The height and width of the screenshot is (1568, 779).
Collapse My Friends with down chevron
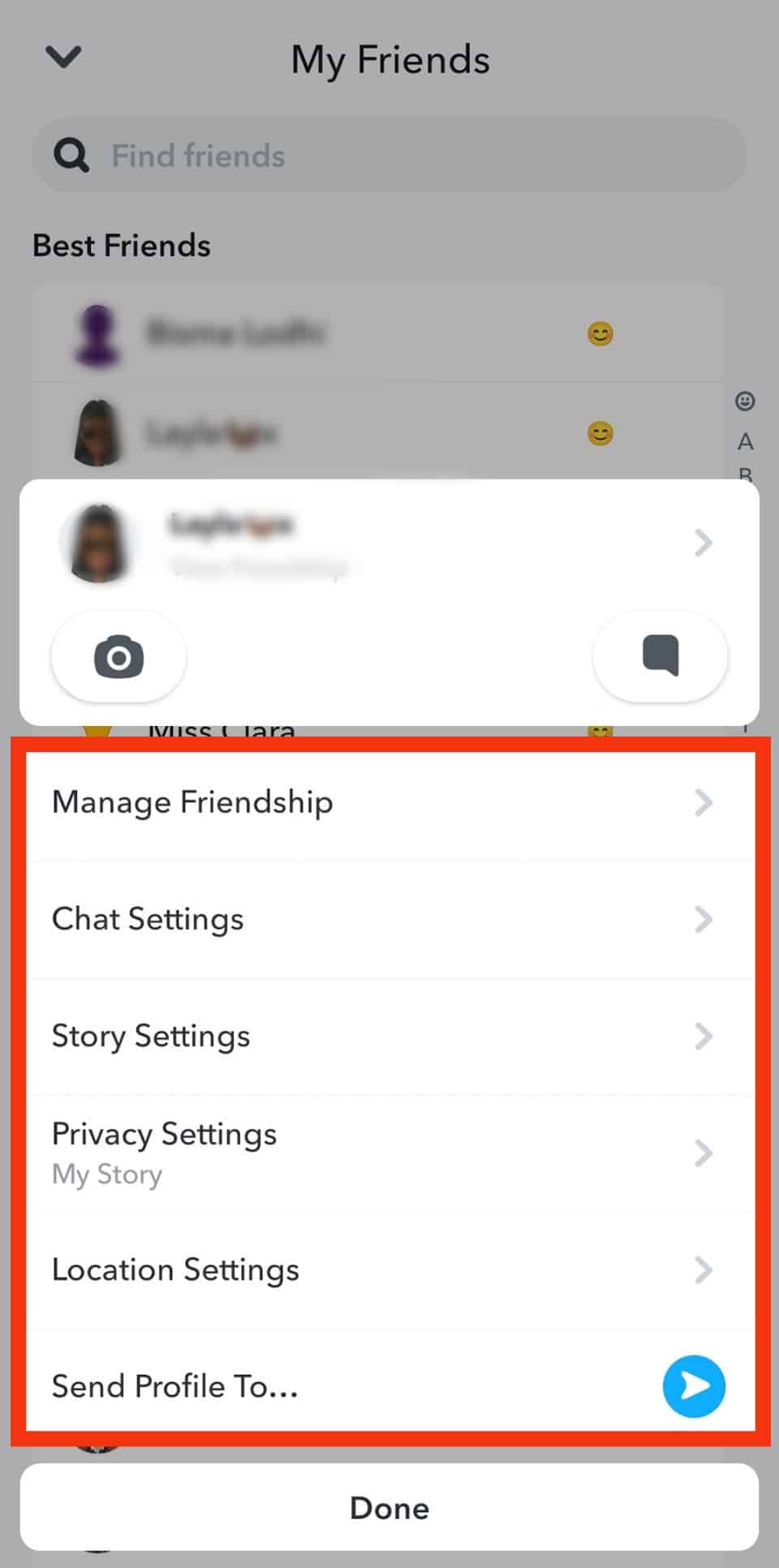pos(63,57)
